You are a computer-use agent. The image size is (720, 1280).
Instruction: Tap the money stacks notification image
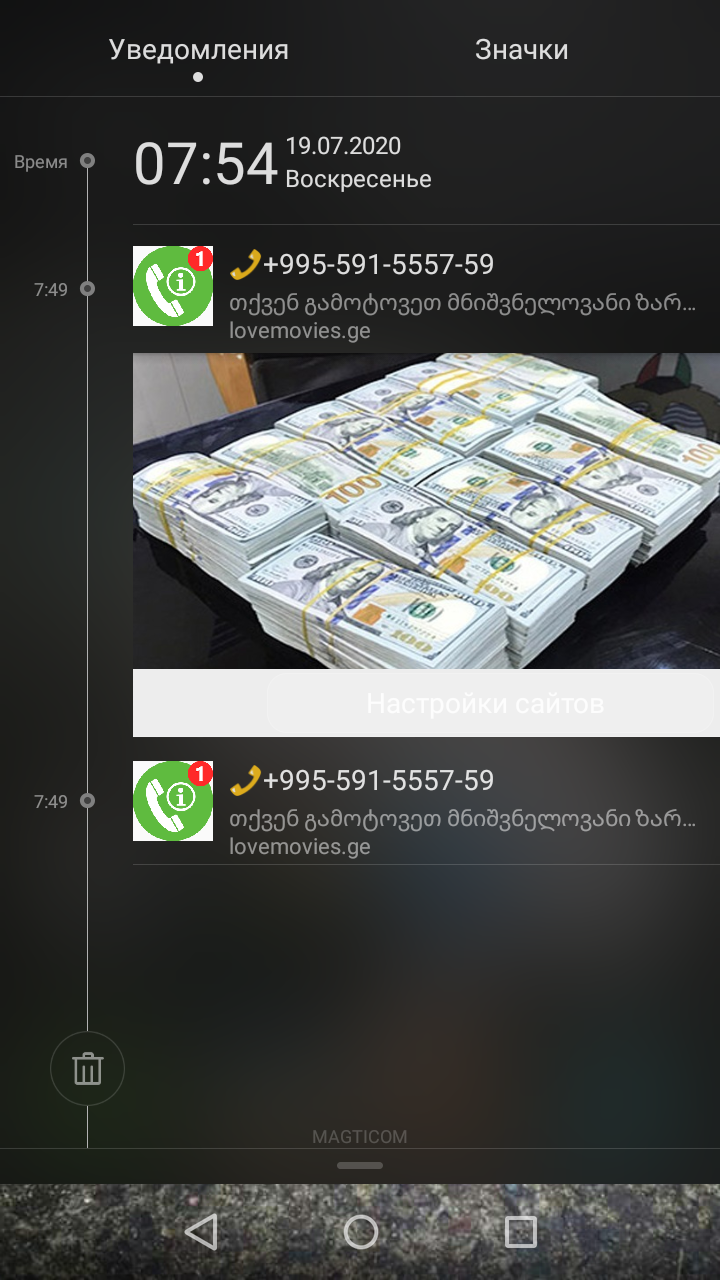pyautogui.click(x=426, y=511)
